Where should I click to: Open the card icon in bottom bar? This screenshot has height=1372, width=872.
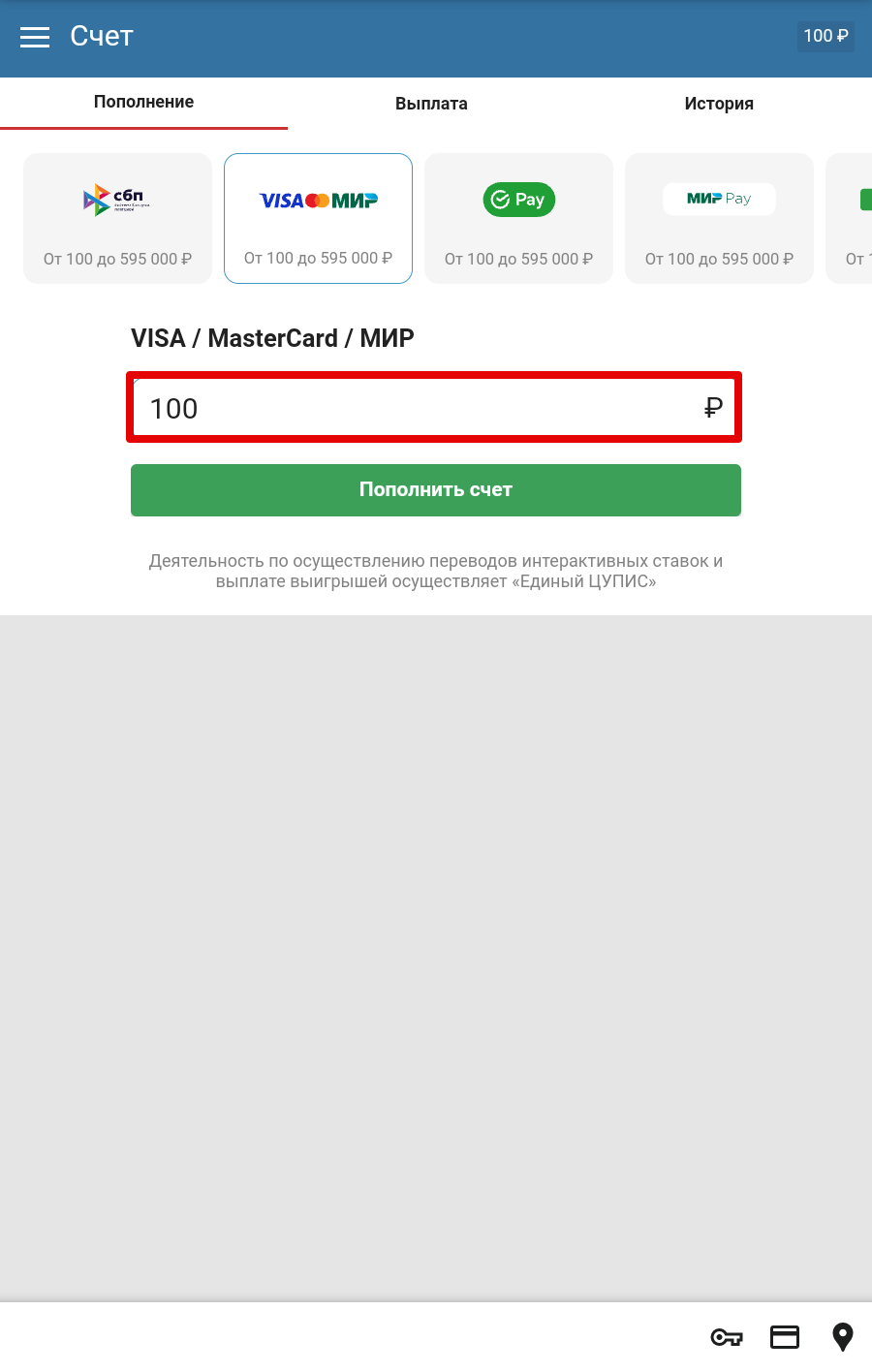785,1337
